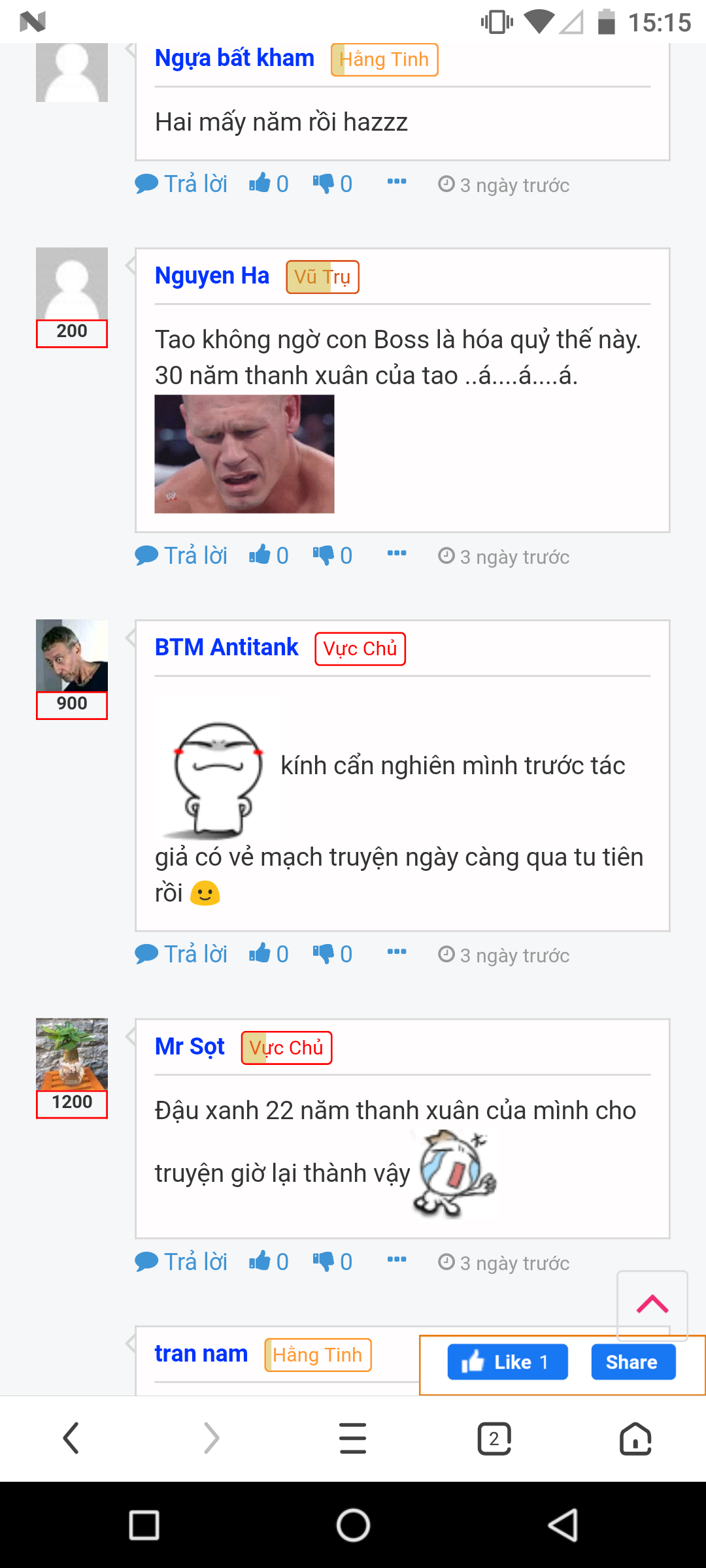Go back in the browser toolbar
Image resolution: width=706 pixels, height=1568 pixels.
pos(71,1439)
